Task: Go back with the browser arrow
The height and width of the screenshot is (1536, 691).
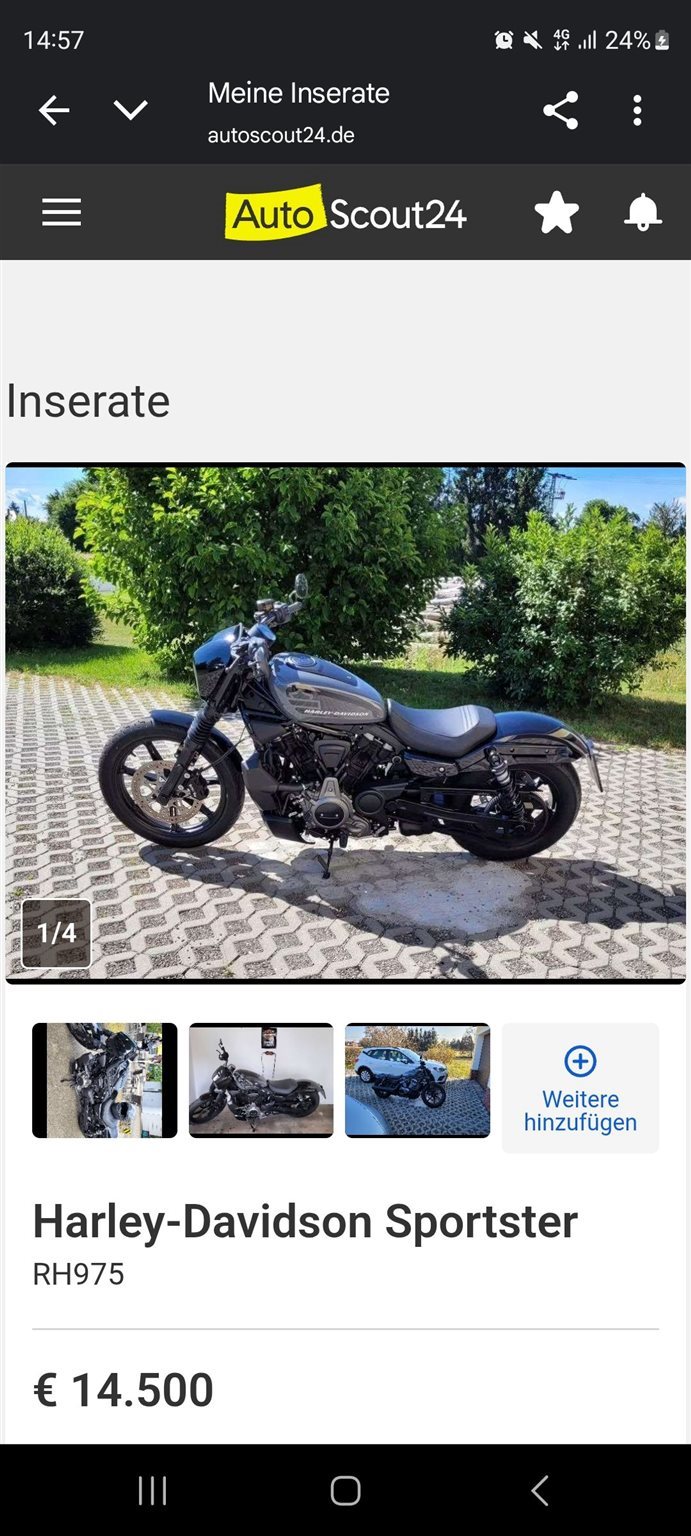Action: tap(54, 111)
